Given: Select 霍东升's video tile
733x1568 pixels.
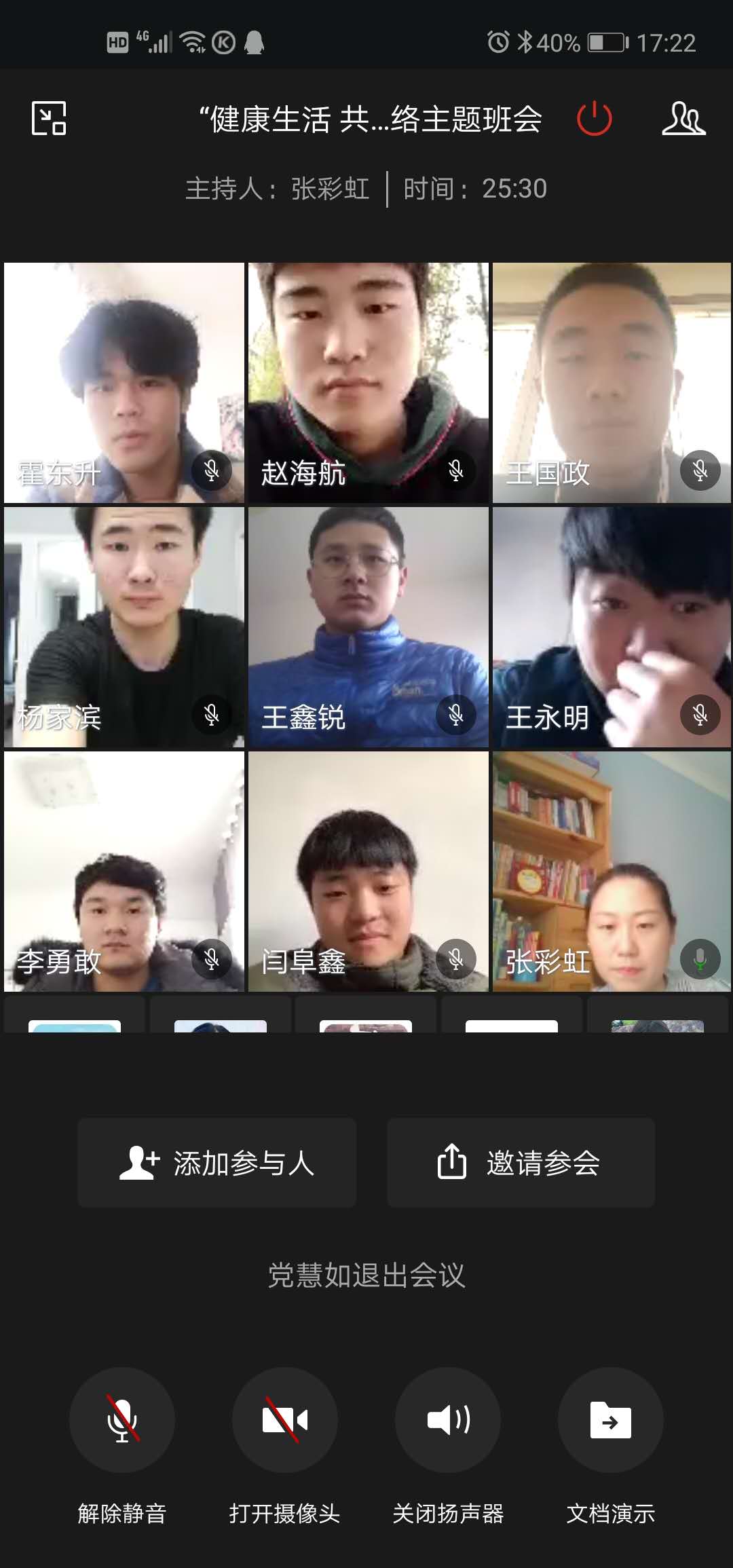Looking at the screenshot, I should click(124, 383).
